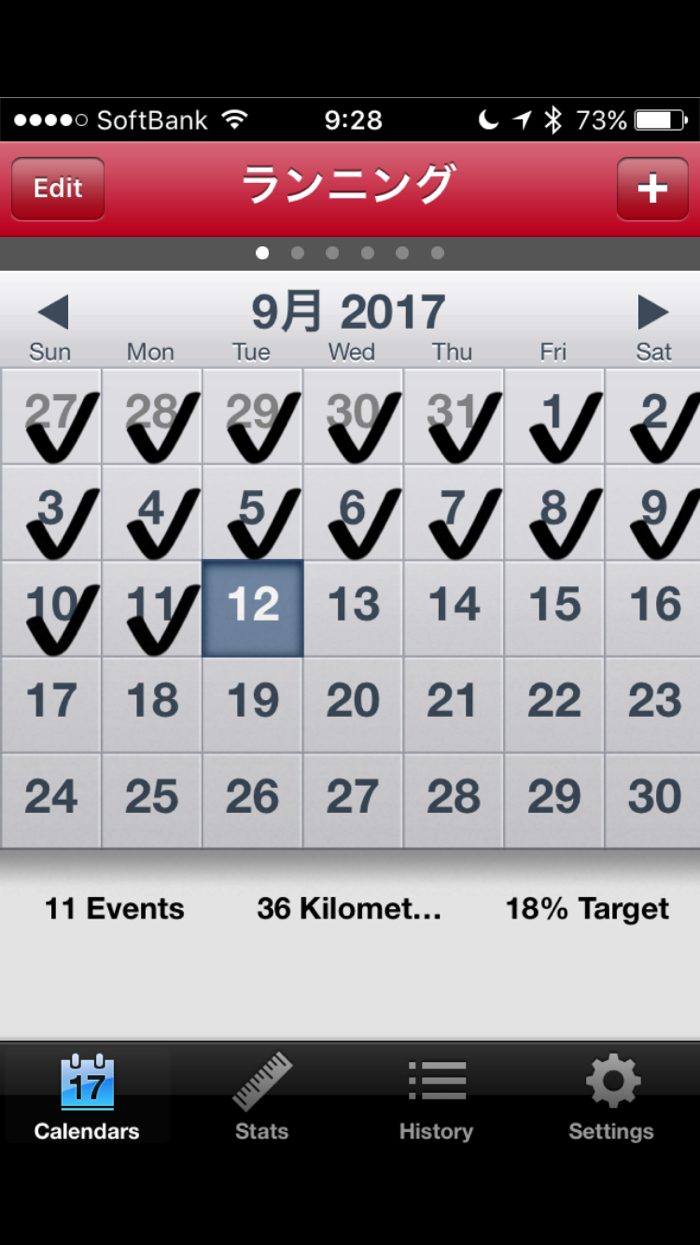This screenshot has height=1245, width=700.
Task: Add a new event with plus button
Action: coord(652,188)
